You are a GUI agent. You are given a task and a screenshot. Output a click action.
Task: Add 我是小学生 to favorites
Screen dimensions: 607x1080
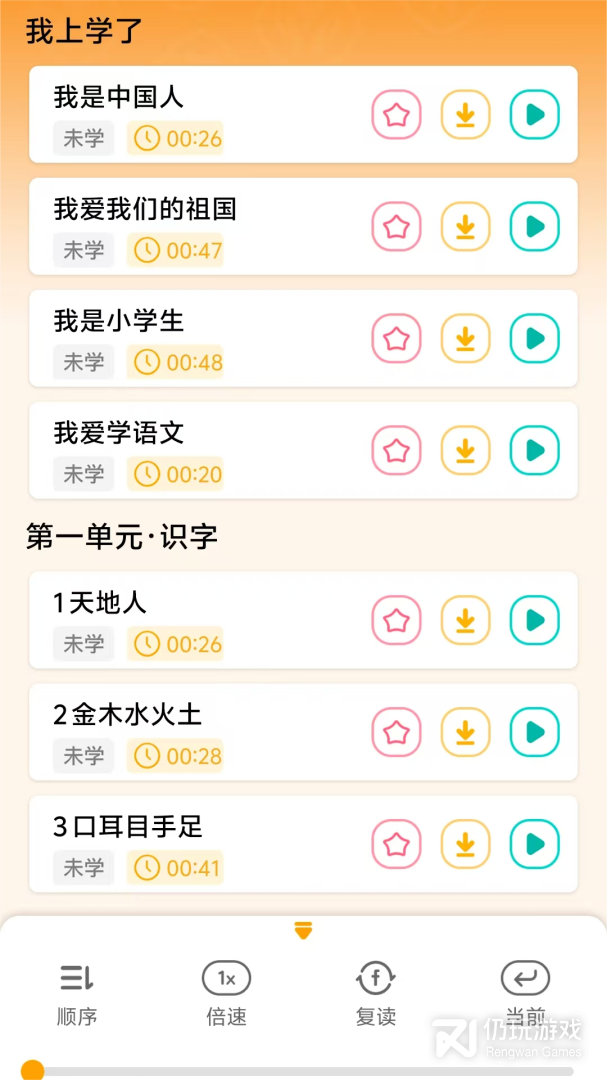pos(397,339)
